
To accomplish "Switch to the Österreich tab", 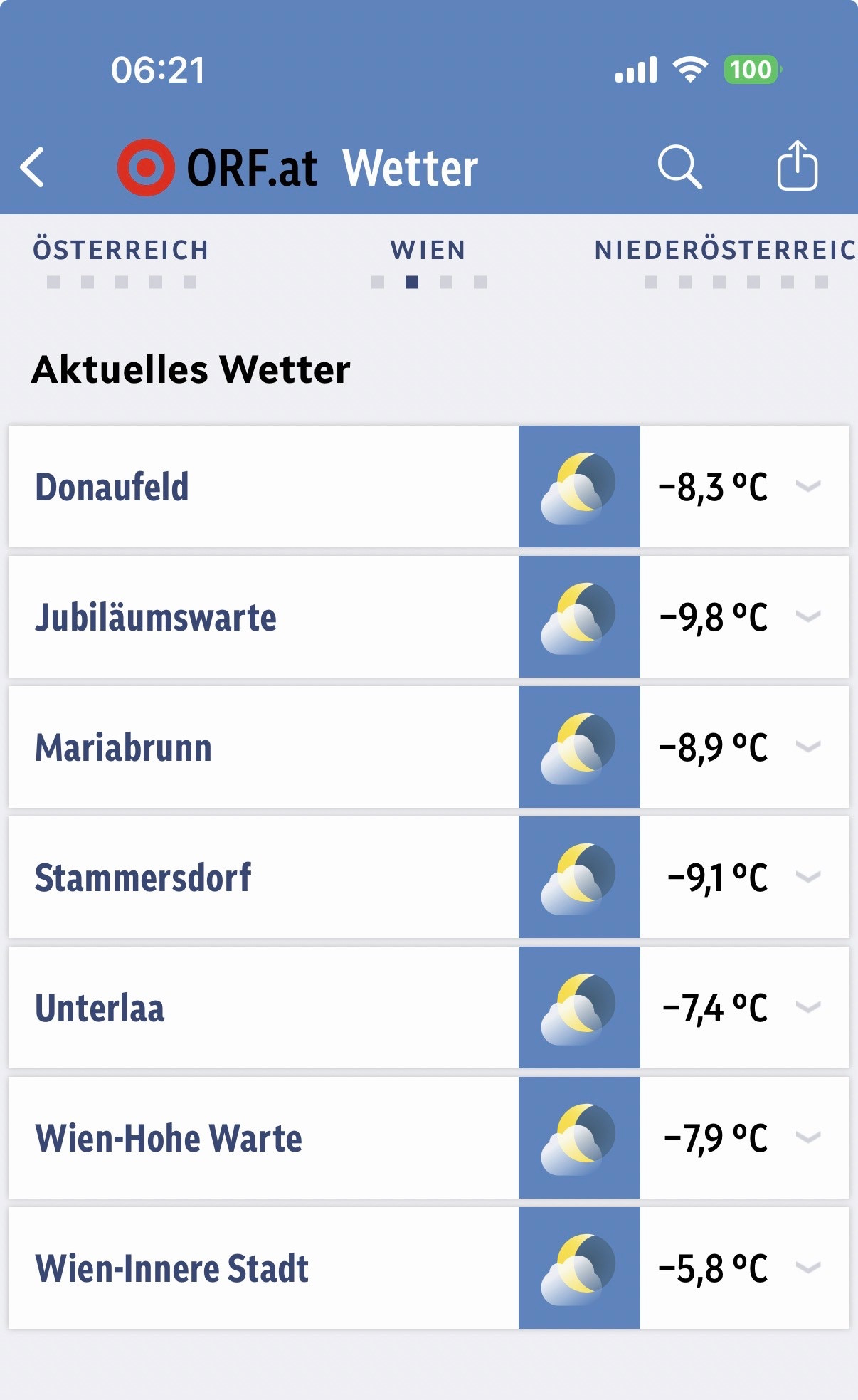I will (x=121, y=251).
